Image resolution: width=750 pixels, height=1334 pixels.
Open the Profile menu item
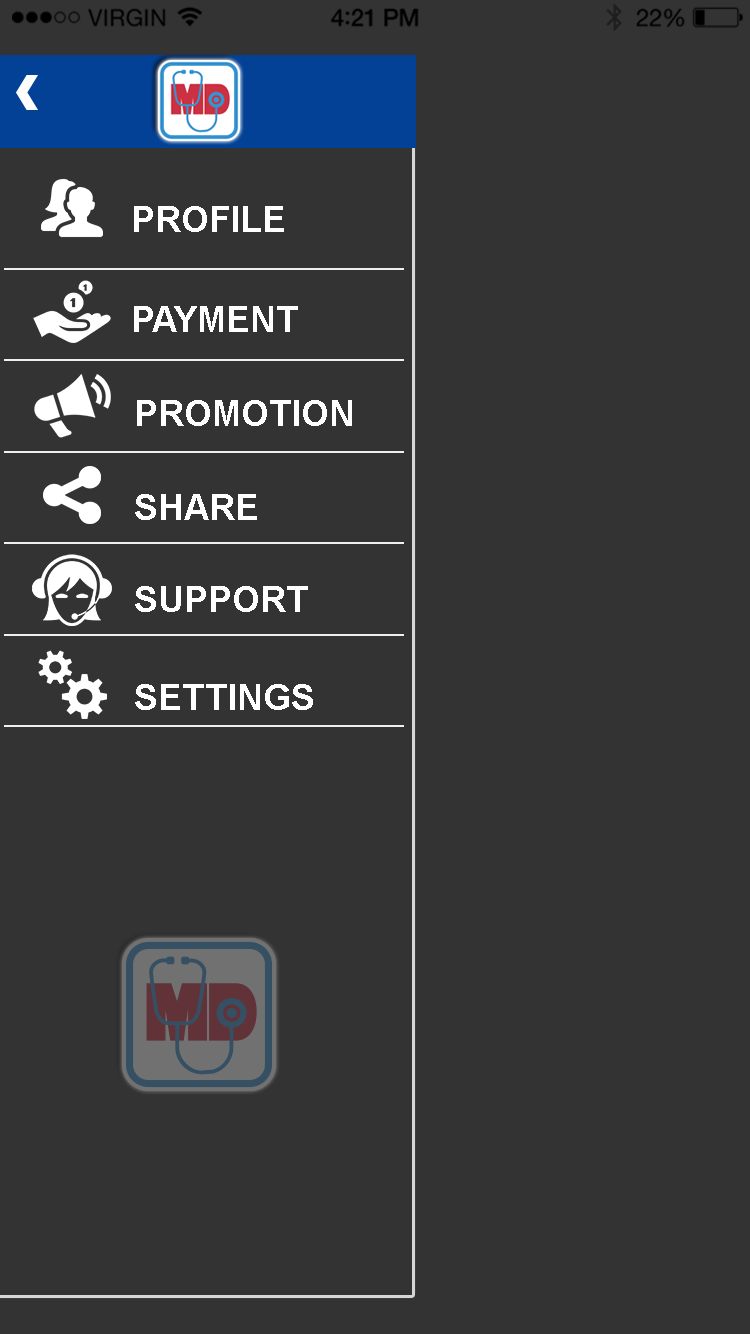(206, 218)
